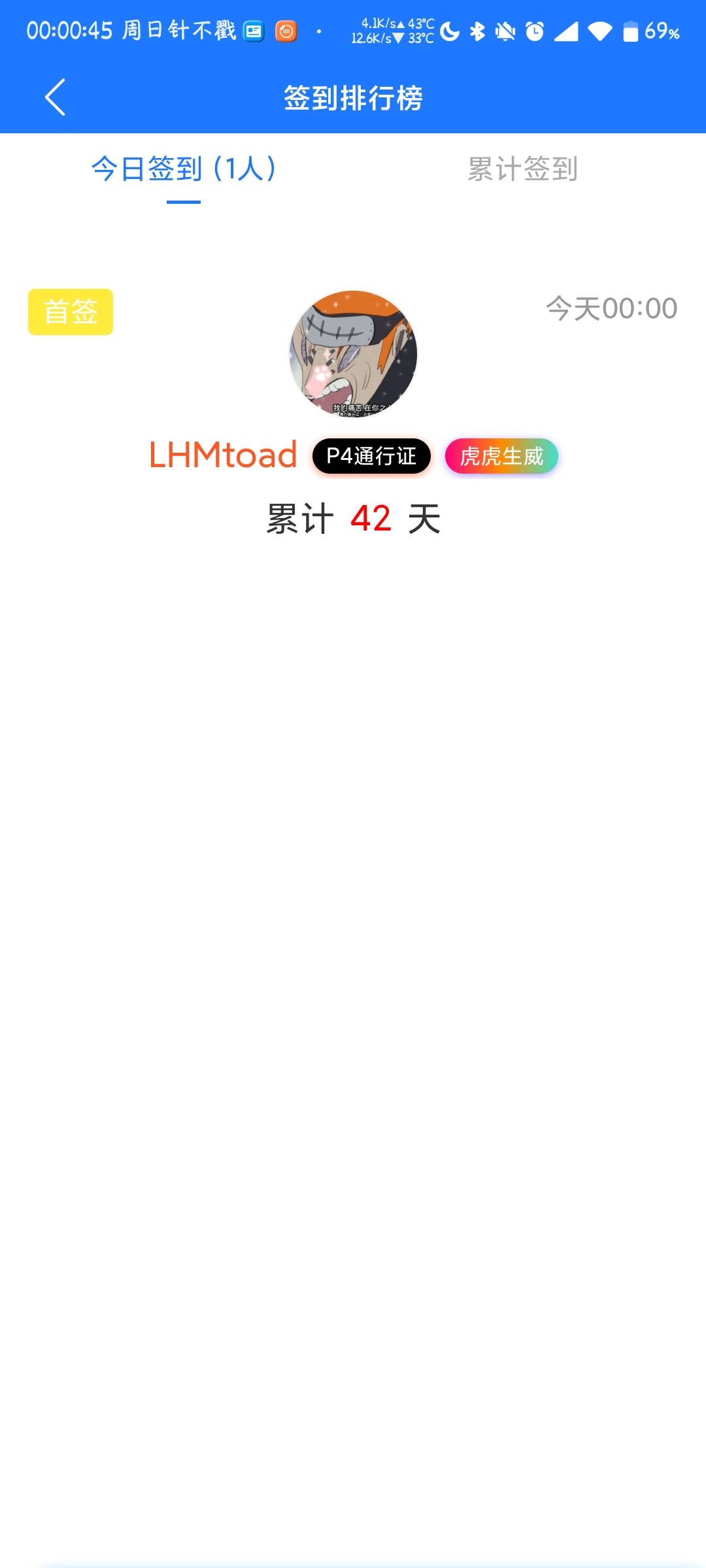The image size is (706, 1568).
Task: Switch to the 累计签到 tab
Action: (x=522, y=169)
